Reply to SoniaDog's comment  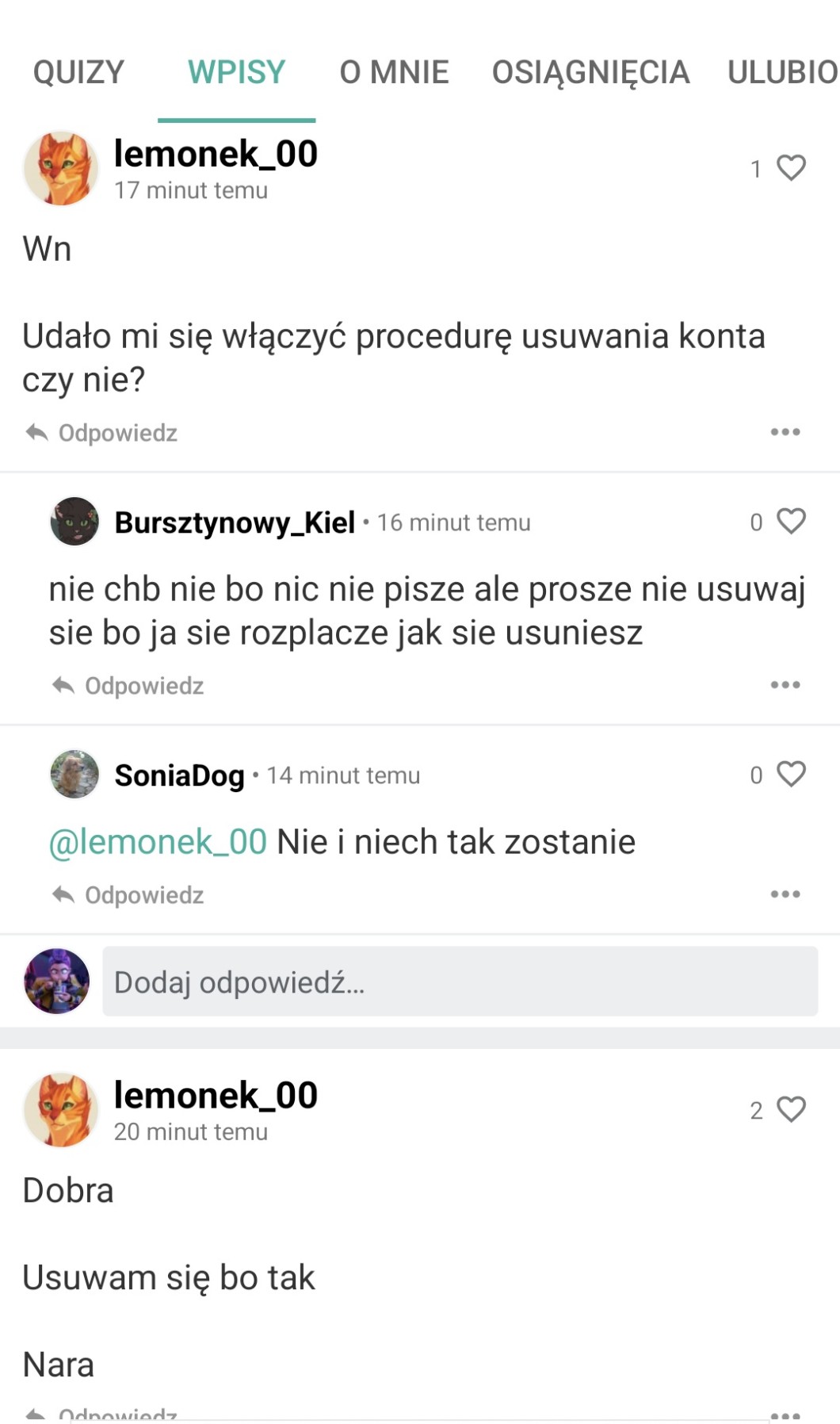128,895
